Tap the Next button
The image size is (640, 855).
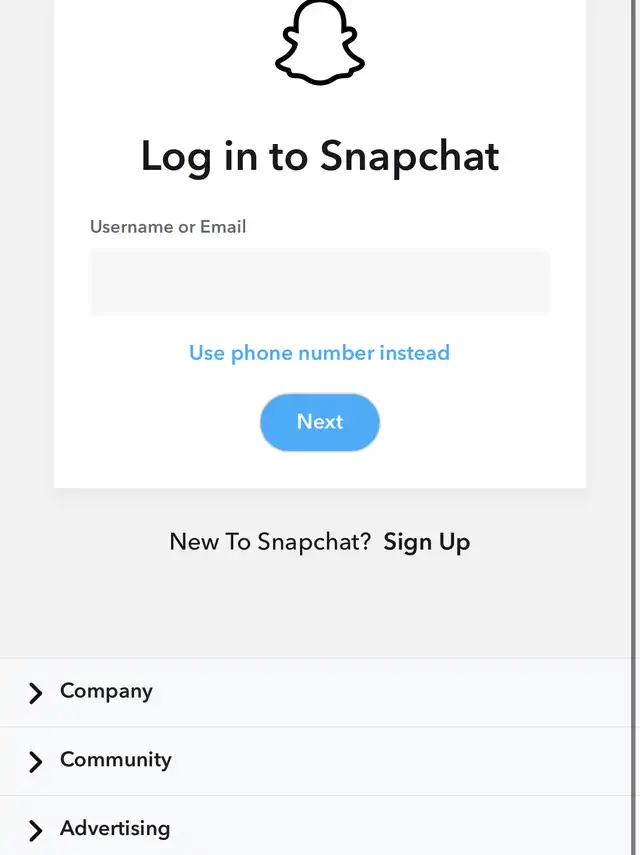coord(319,422)
